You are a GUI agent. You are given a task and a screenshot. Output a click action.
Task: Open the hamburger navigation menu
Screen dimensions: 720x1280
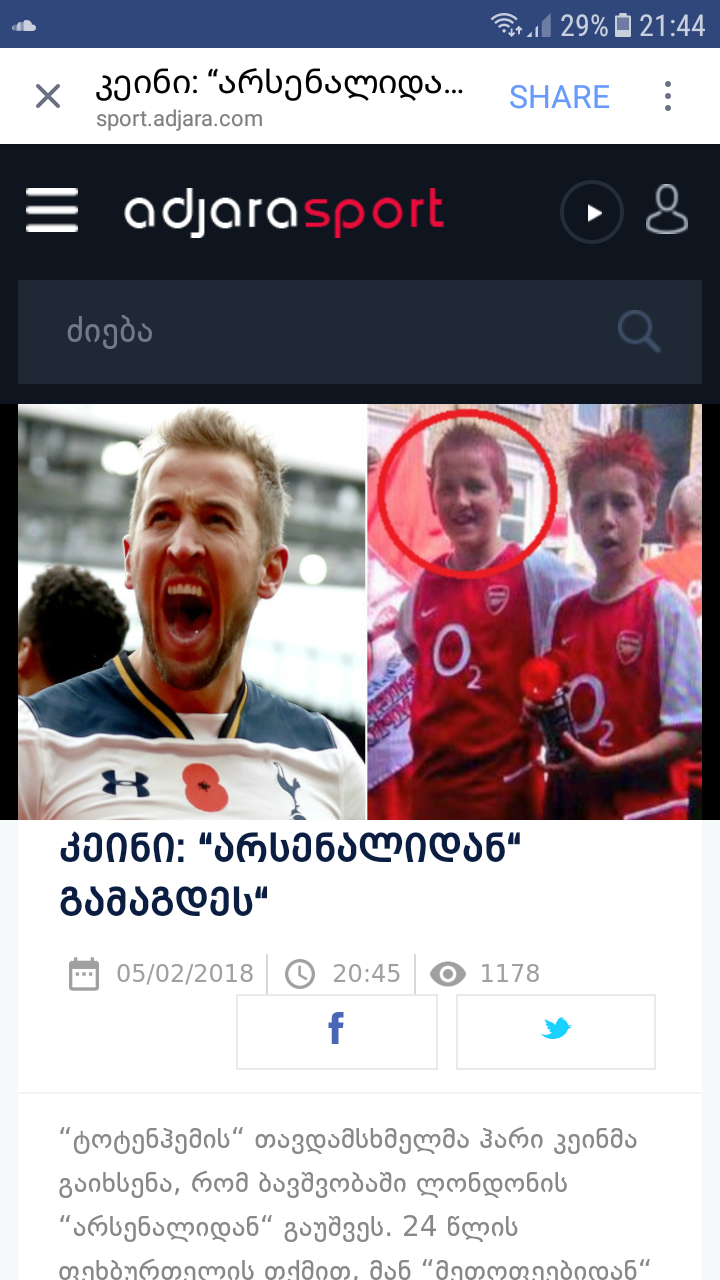[x=52, y=211]
